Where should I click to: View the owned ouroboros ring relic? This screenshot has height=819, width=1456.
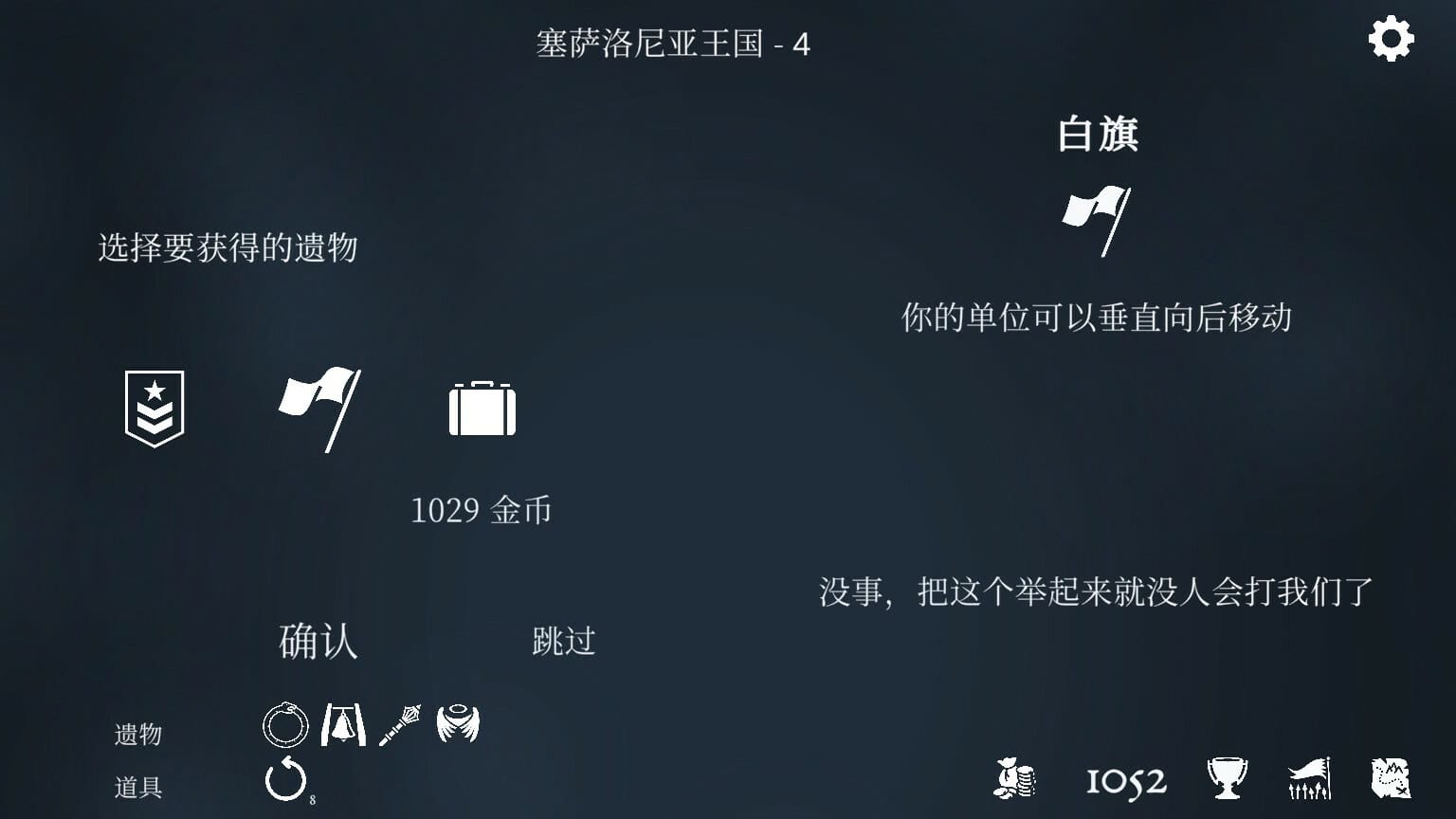coord(285,725)
